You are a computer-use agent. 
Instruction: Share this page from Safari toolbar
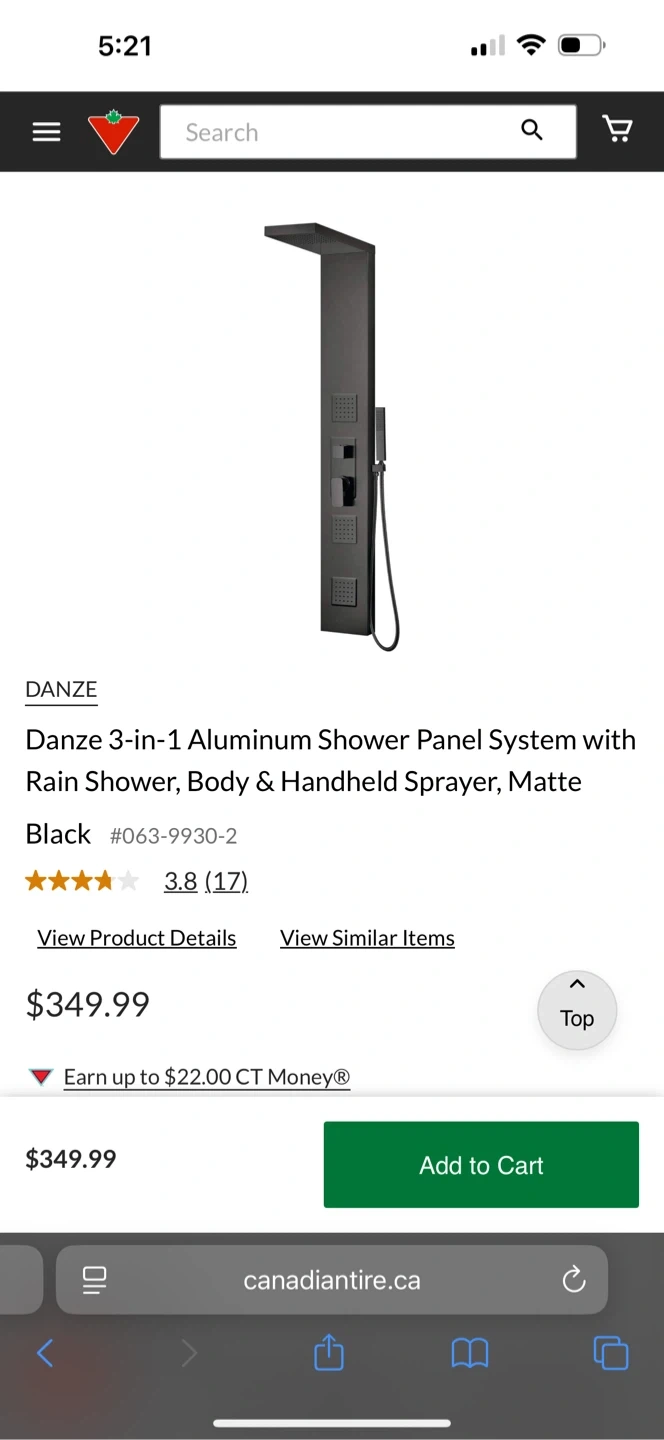(x=329, y=1354)
